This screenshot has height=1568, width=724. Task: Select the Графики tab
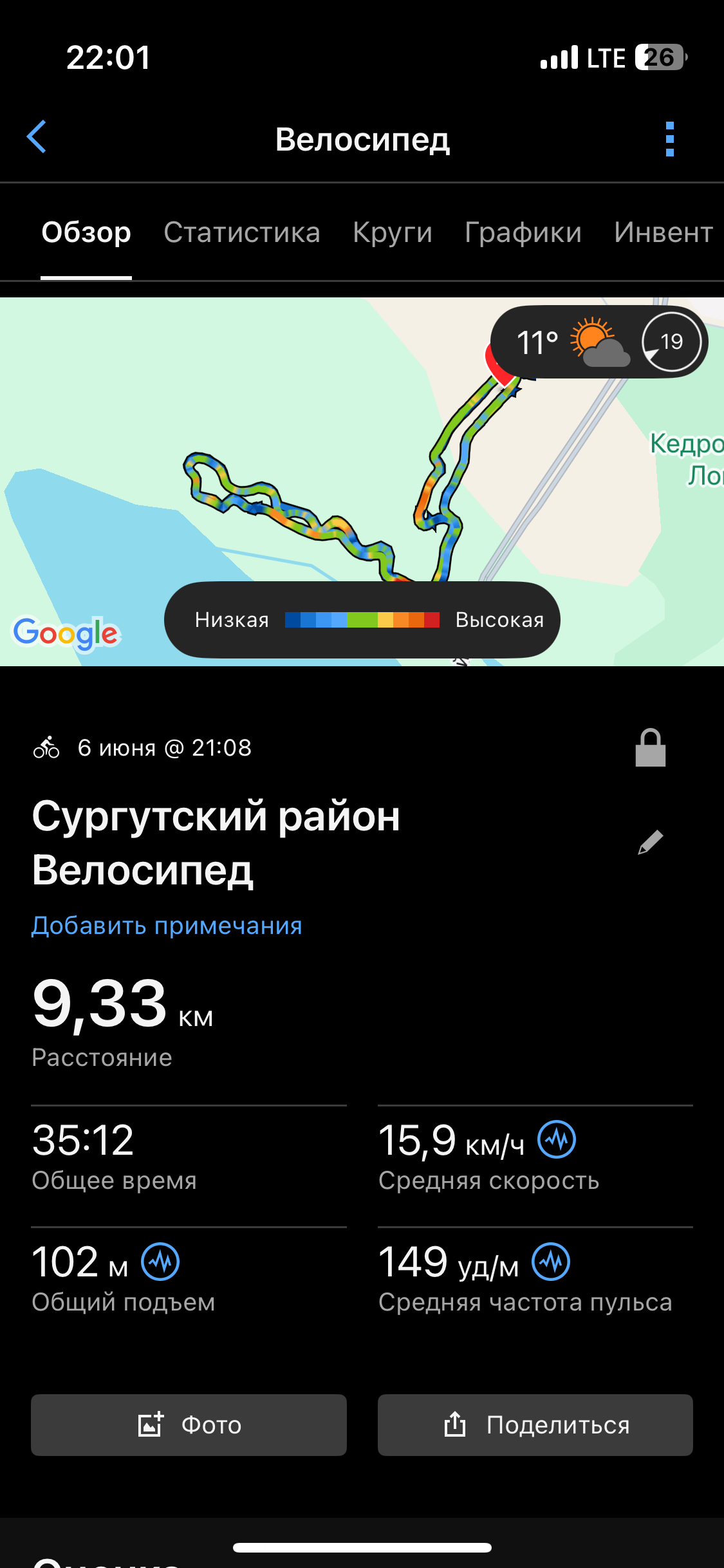pos(523,232)
